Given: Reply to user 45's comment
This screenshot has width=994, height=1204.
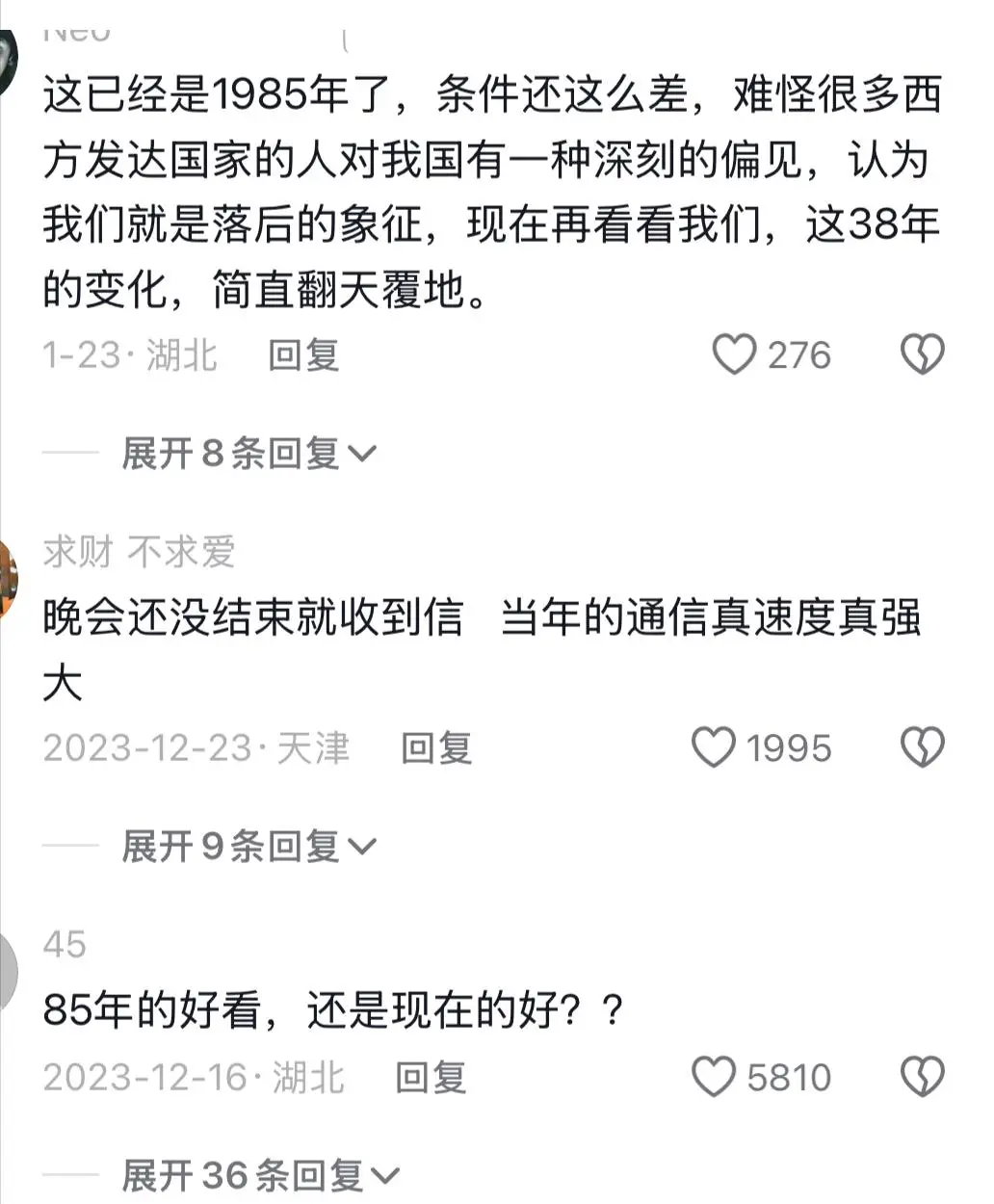Looking at the screenshot, I should (x=433, y=1077).
